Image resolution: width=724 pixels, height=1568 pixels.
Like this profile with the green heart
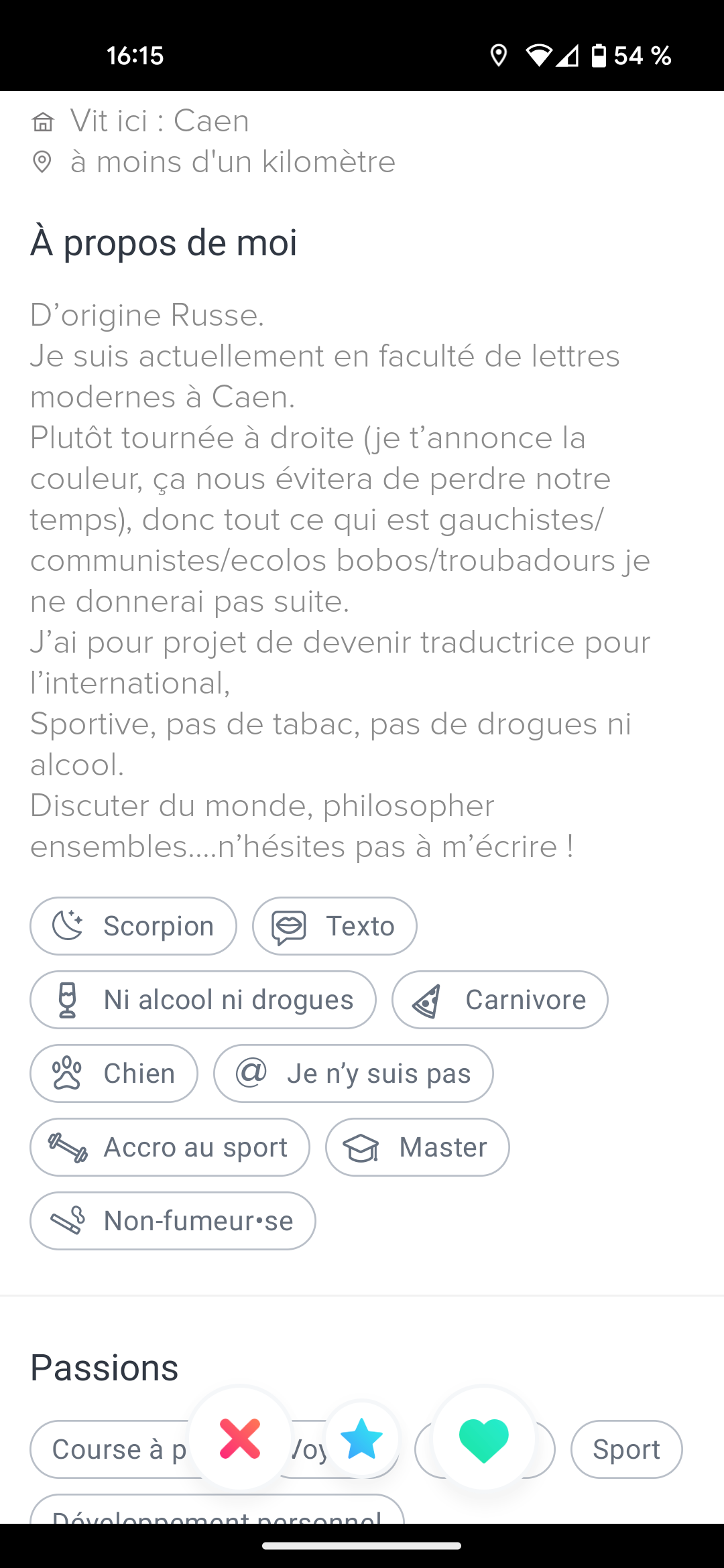coord(483,1438)
